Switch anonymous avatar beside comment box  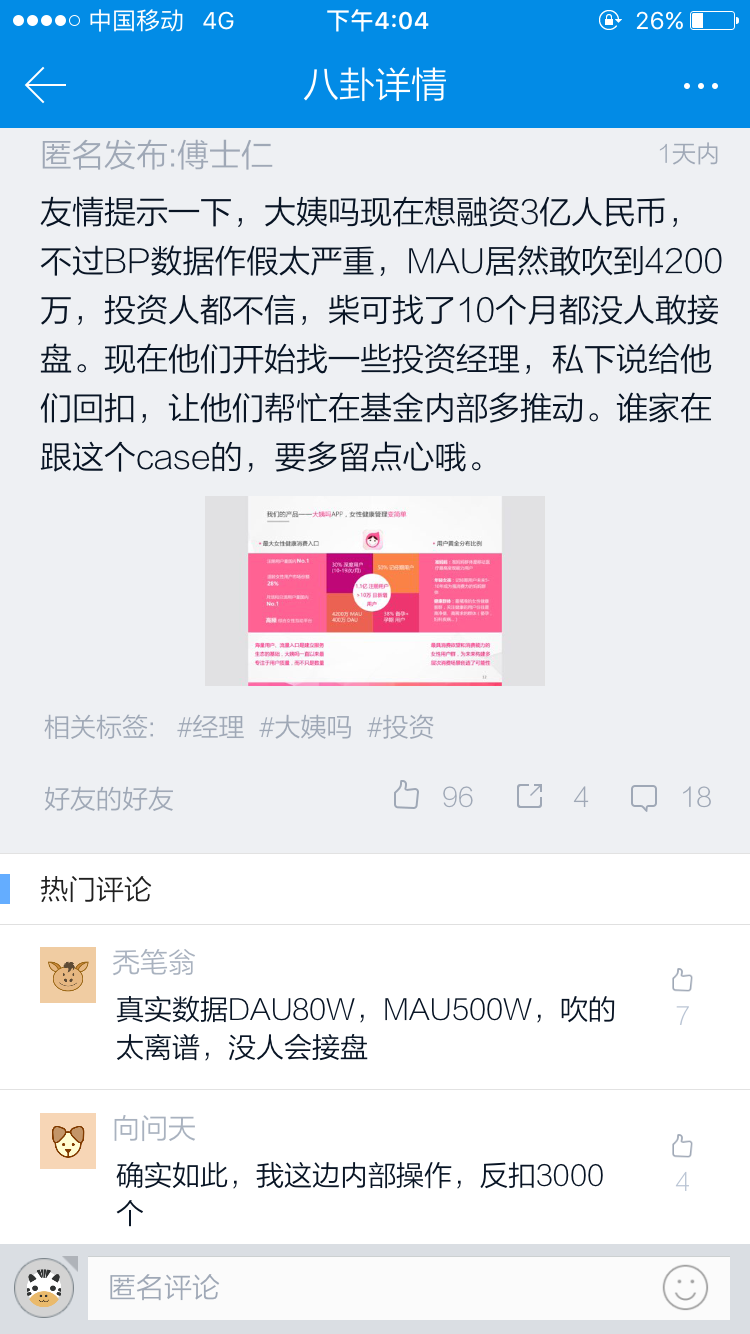[44, 1287]
